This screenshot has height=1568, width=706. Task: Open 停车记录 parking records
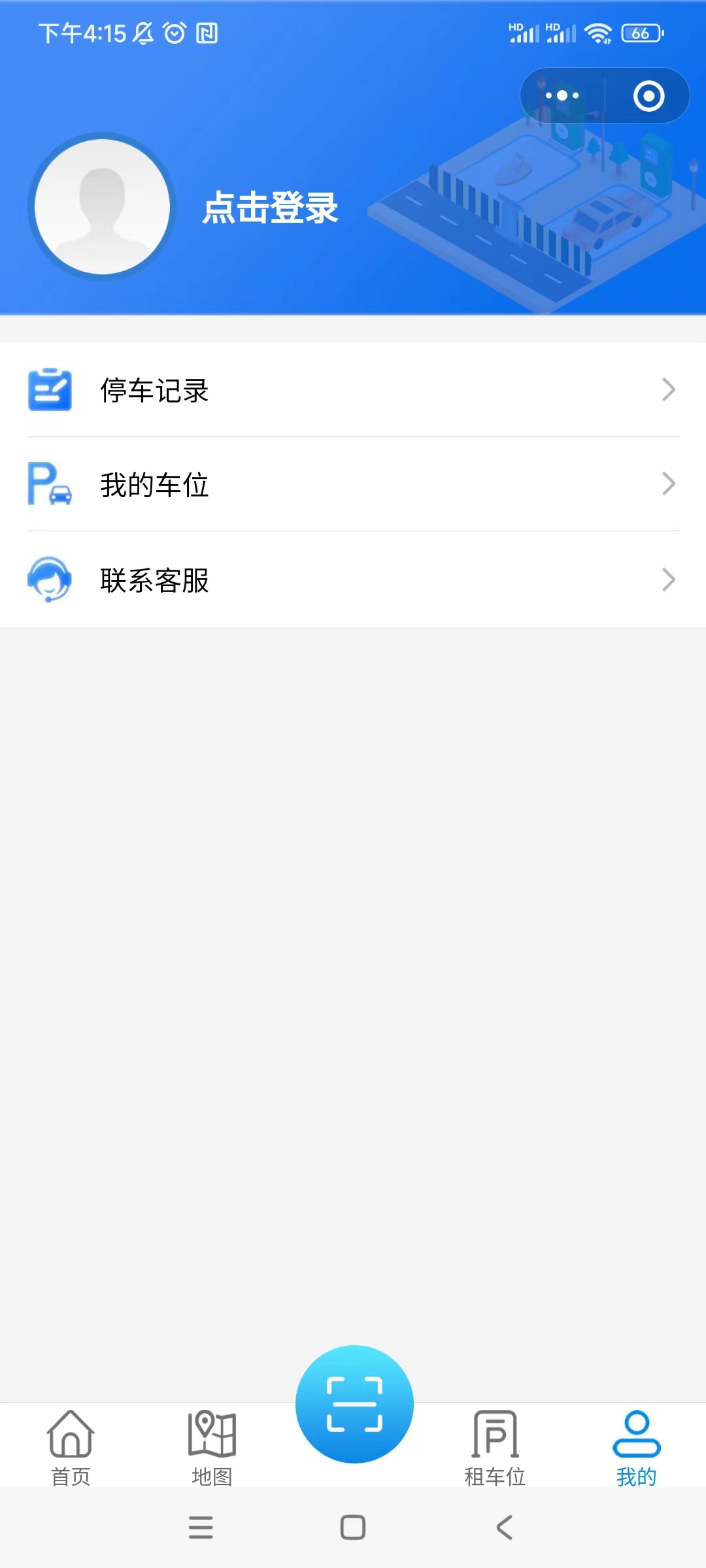tap(353, 390)
